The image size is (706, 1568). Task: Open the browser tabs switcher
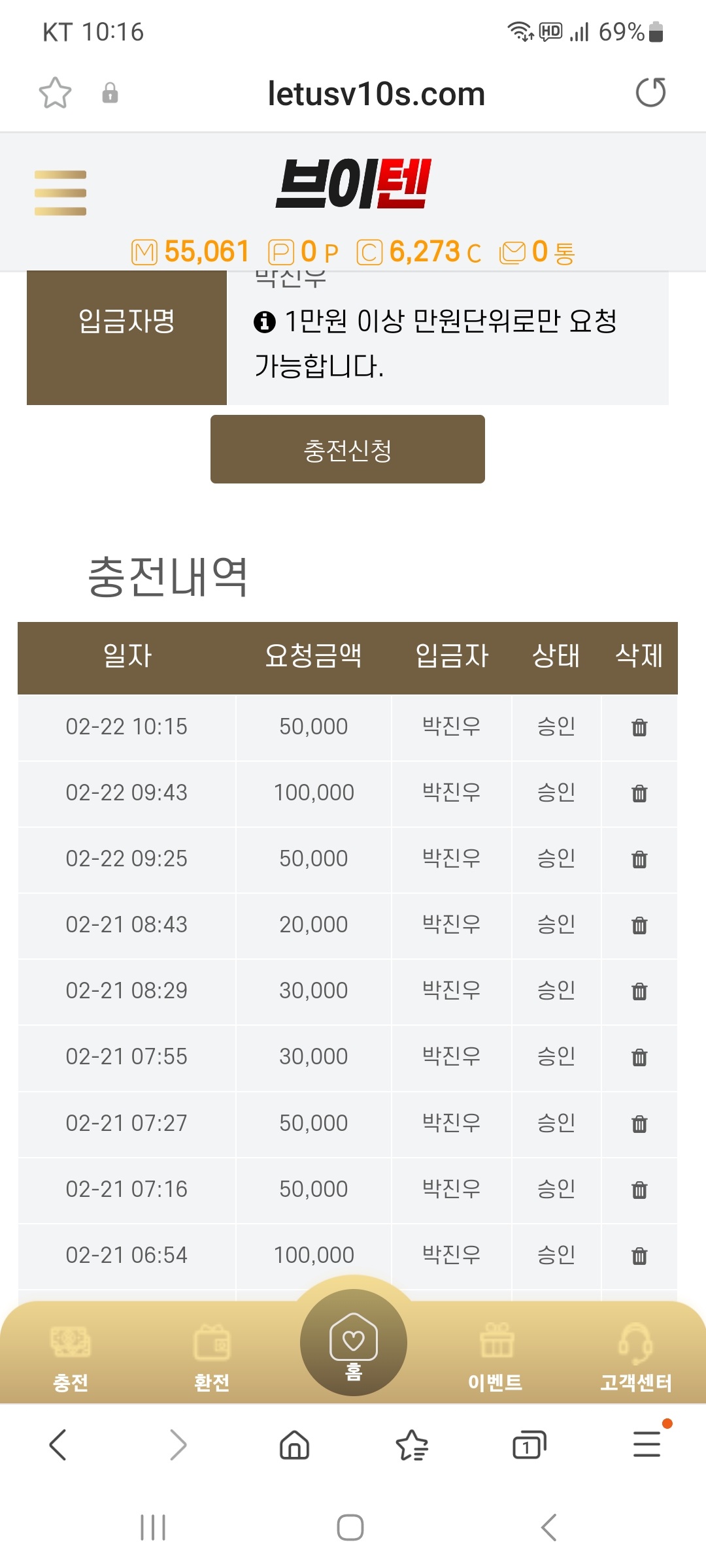pyautogui.click(x=529, y=1445)
